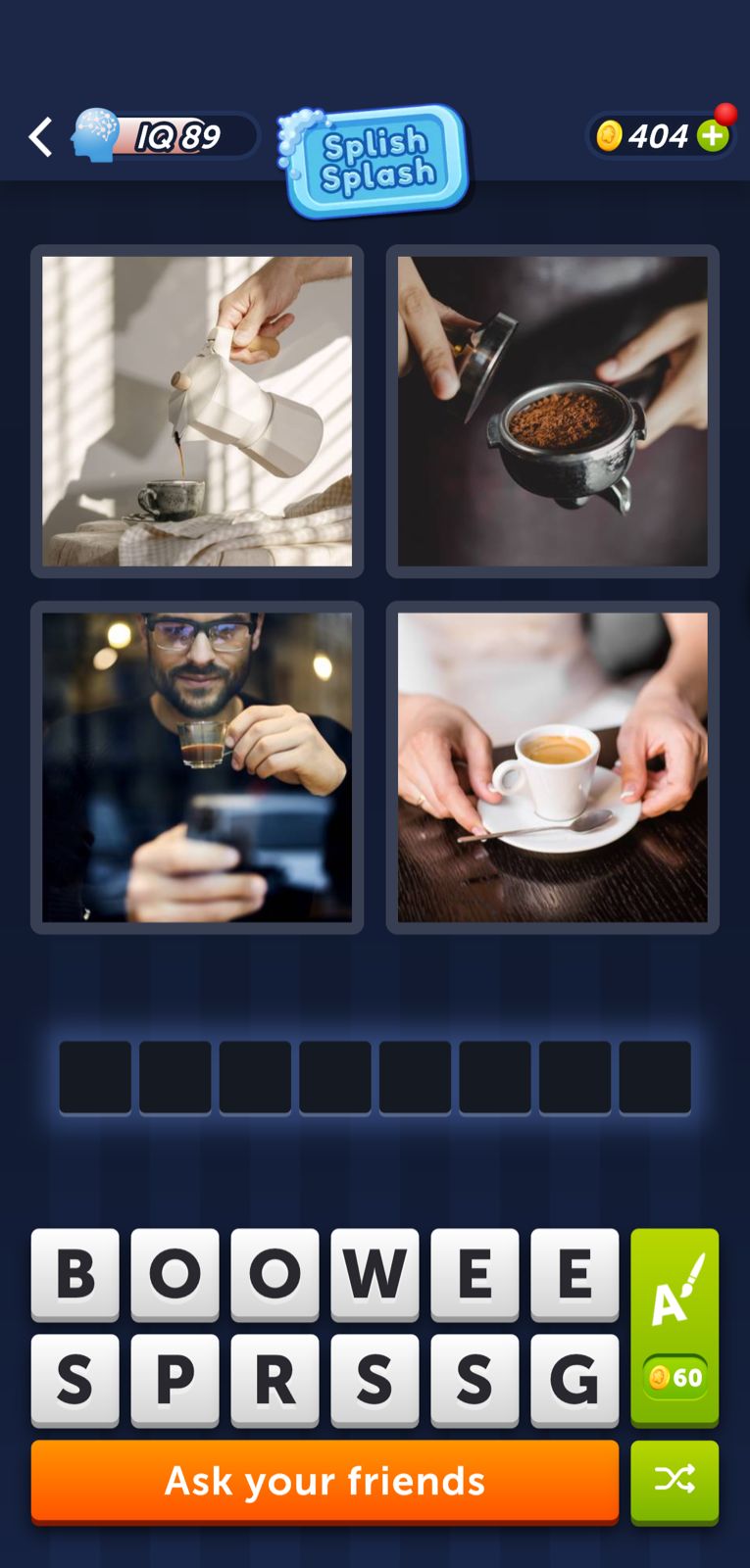The height and width of the screenshot is (1568, 750).
Task: Open the IQ 89 level indicator
Action: tap(165, 136)
